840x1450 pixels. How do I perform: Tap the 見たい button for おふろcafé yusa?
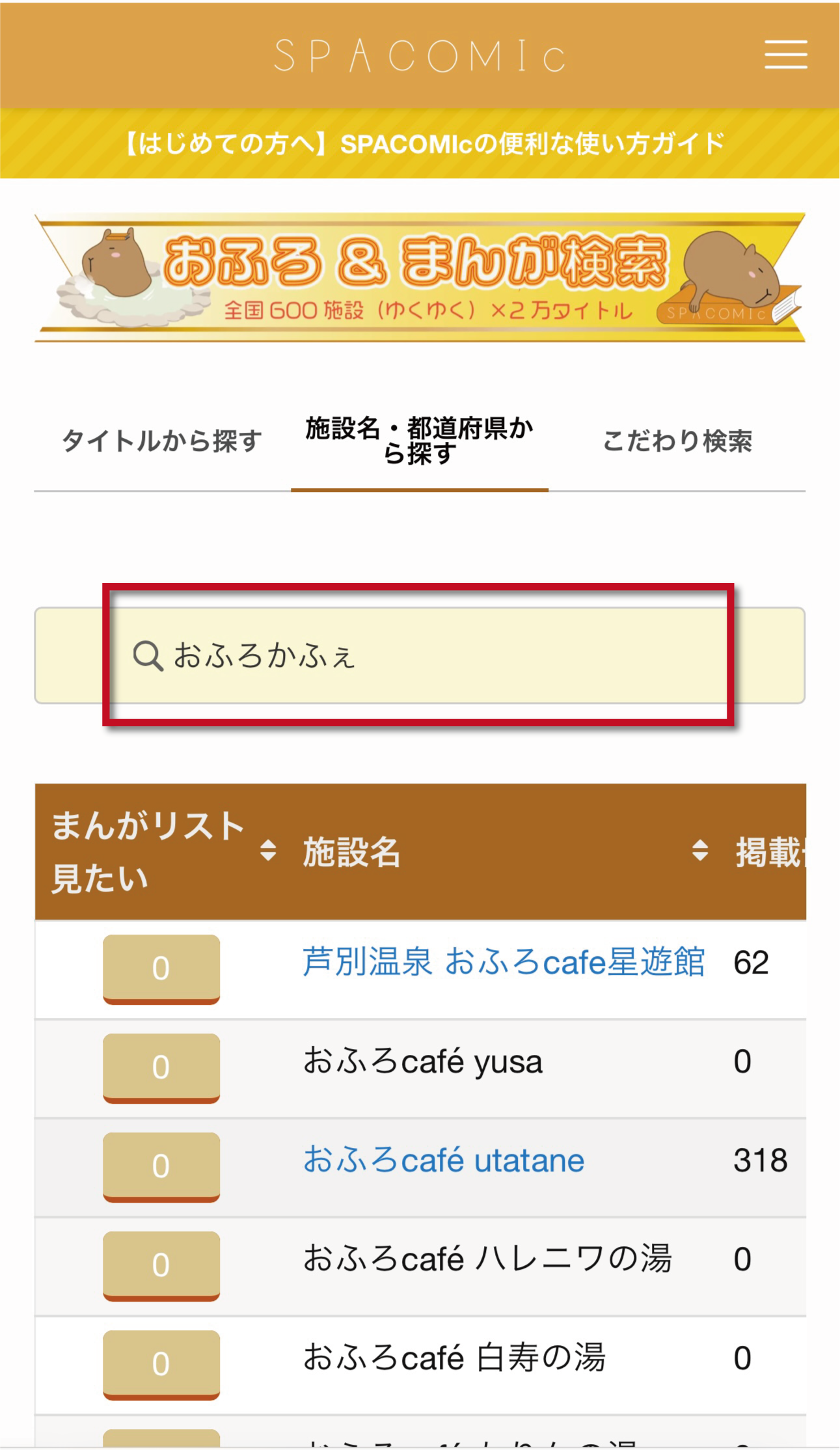pos(161,1068)
